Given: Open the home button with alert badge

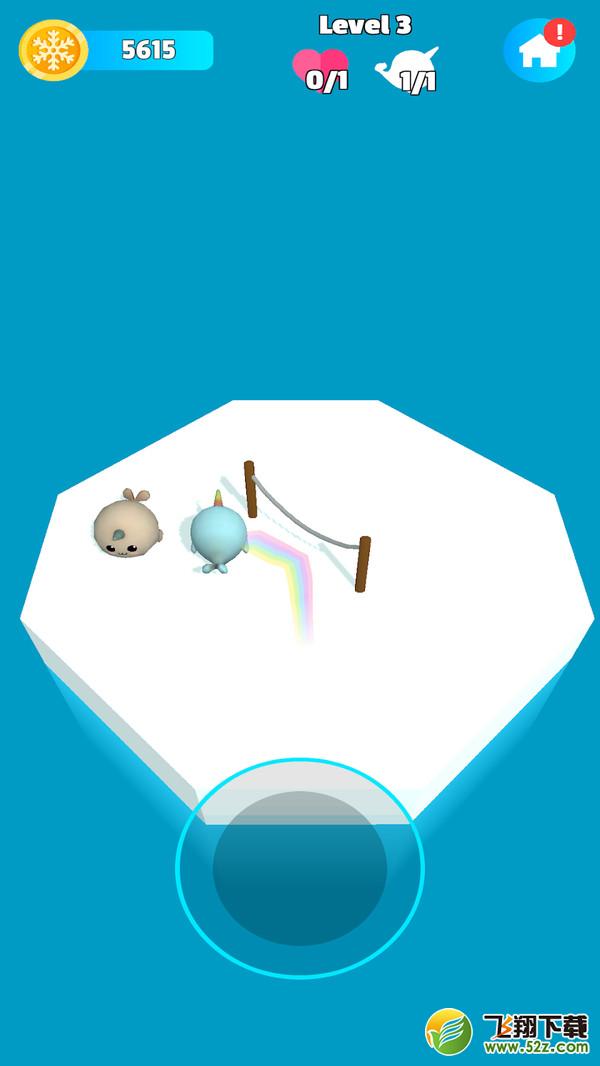Looking at the screenshot, I should 540,50.
